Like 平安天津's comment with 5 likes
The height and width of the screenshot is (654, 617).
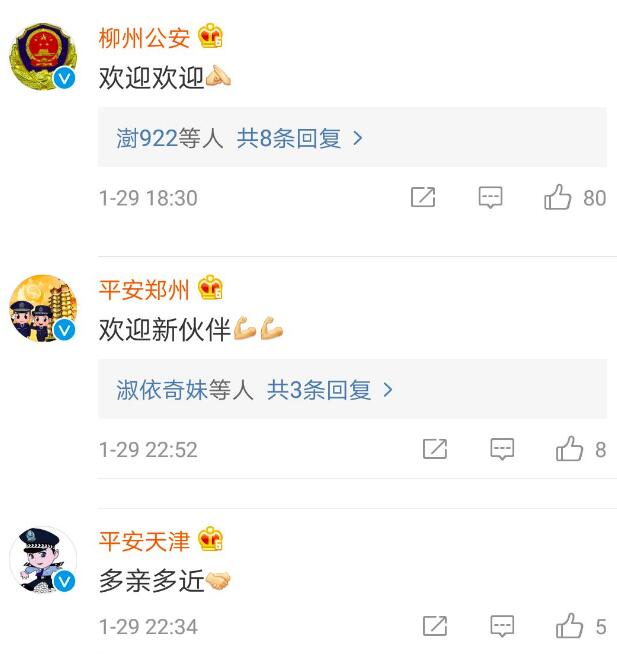(x=570, y=627)
